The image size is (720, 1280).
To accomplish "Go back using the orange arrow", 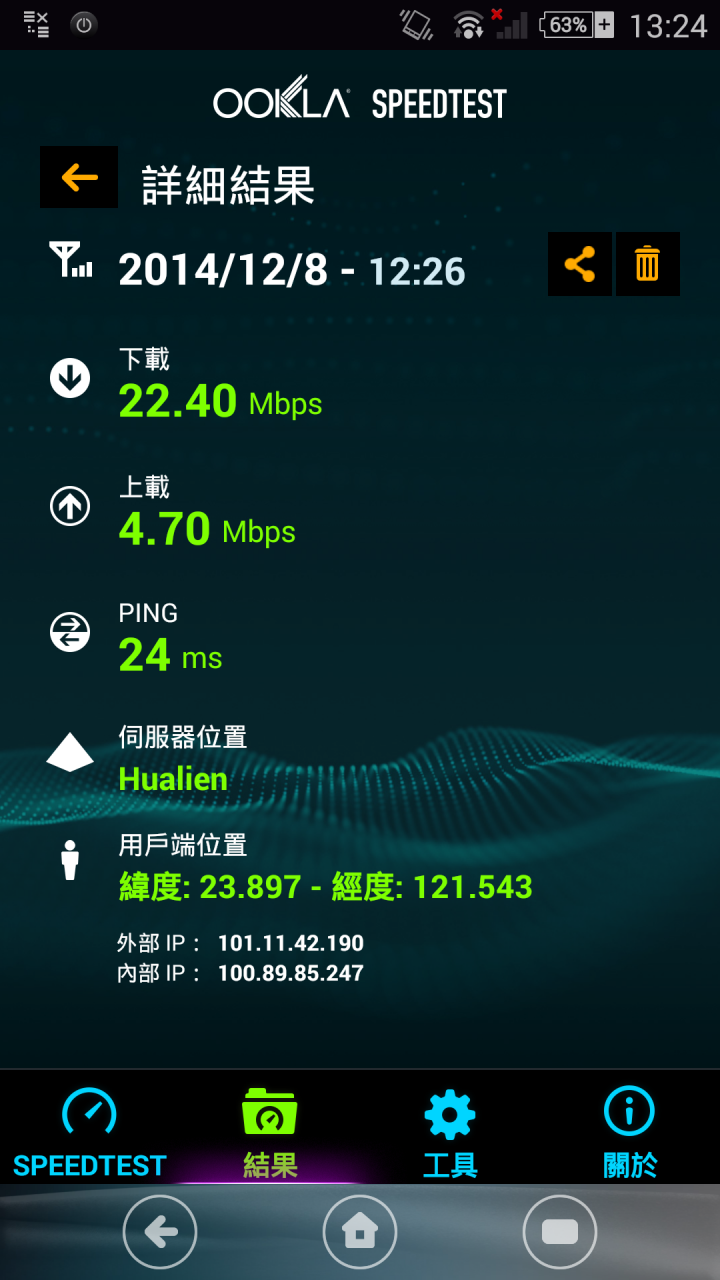I will [x=79, y=177].
